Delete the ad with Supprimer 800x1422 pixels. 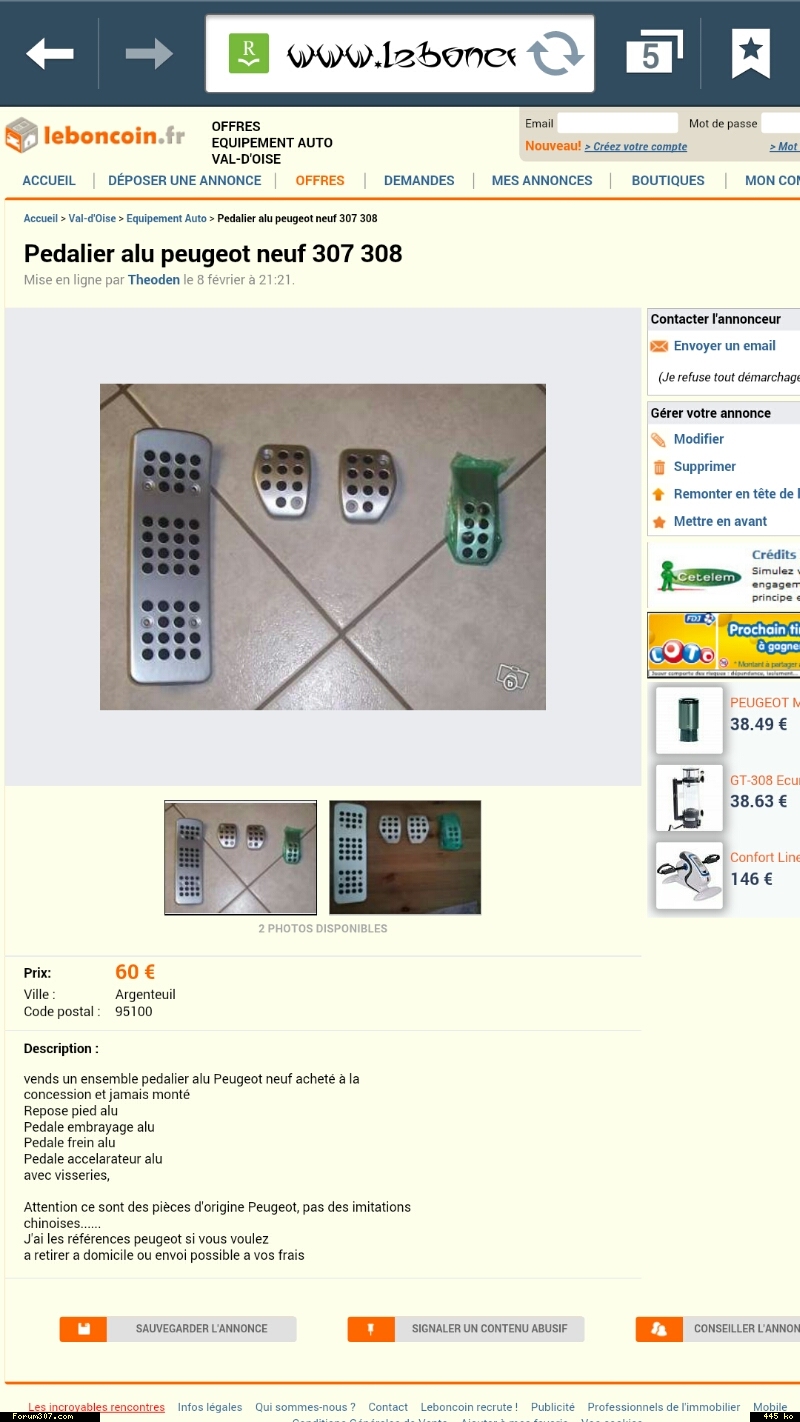[704, 467]
